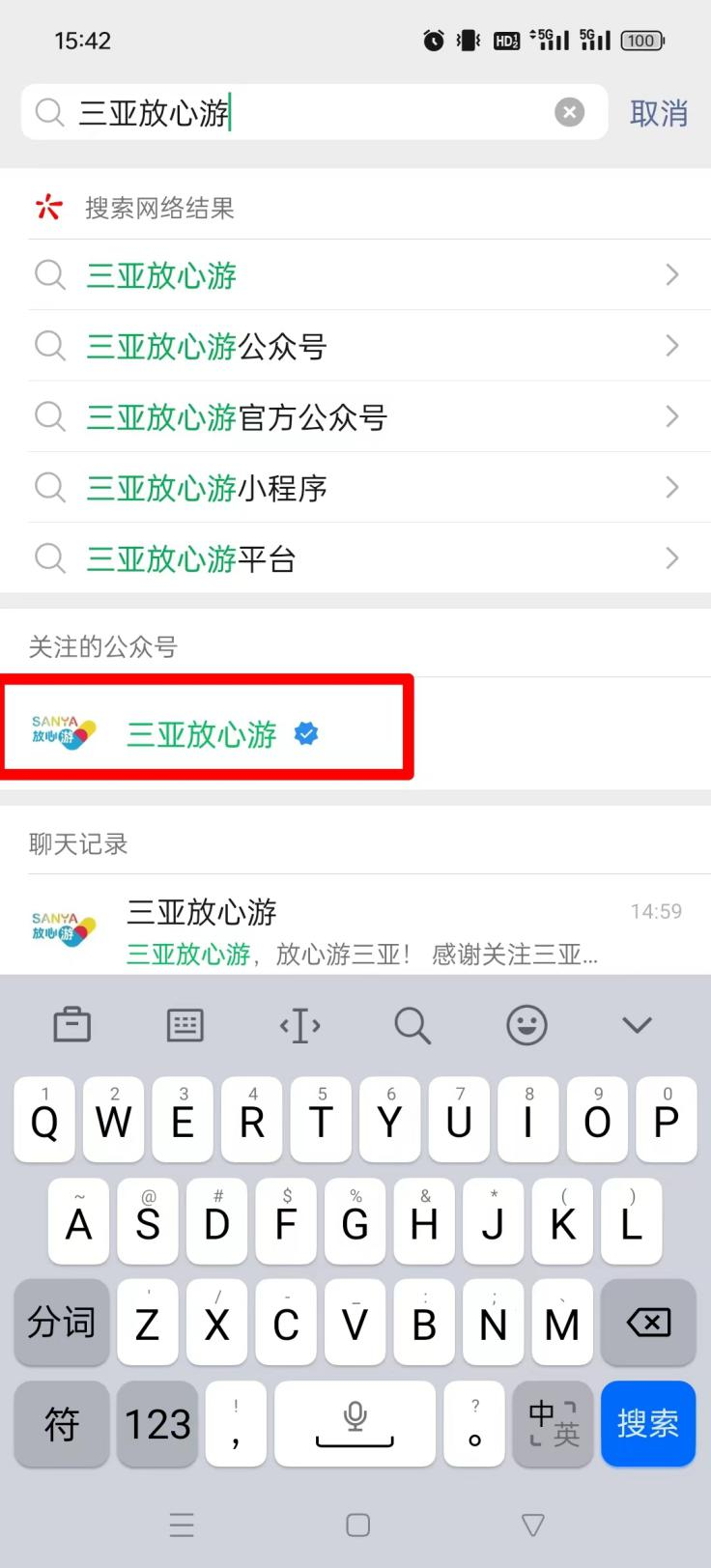Open the suggestion 三亚放心游平台
Image resolution: width=711 pixels, height=1568 pixels.
click(355, 558)
